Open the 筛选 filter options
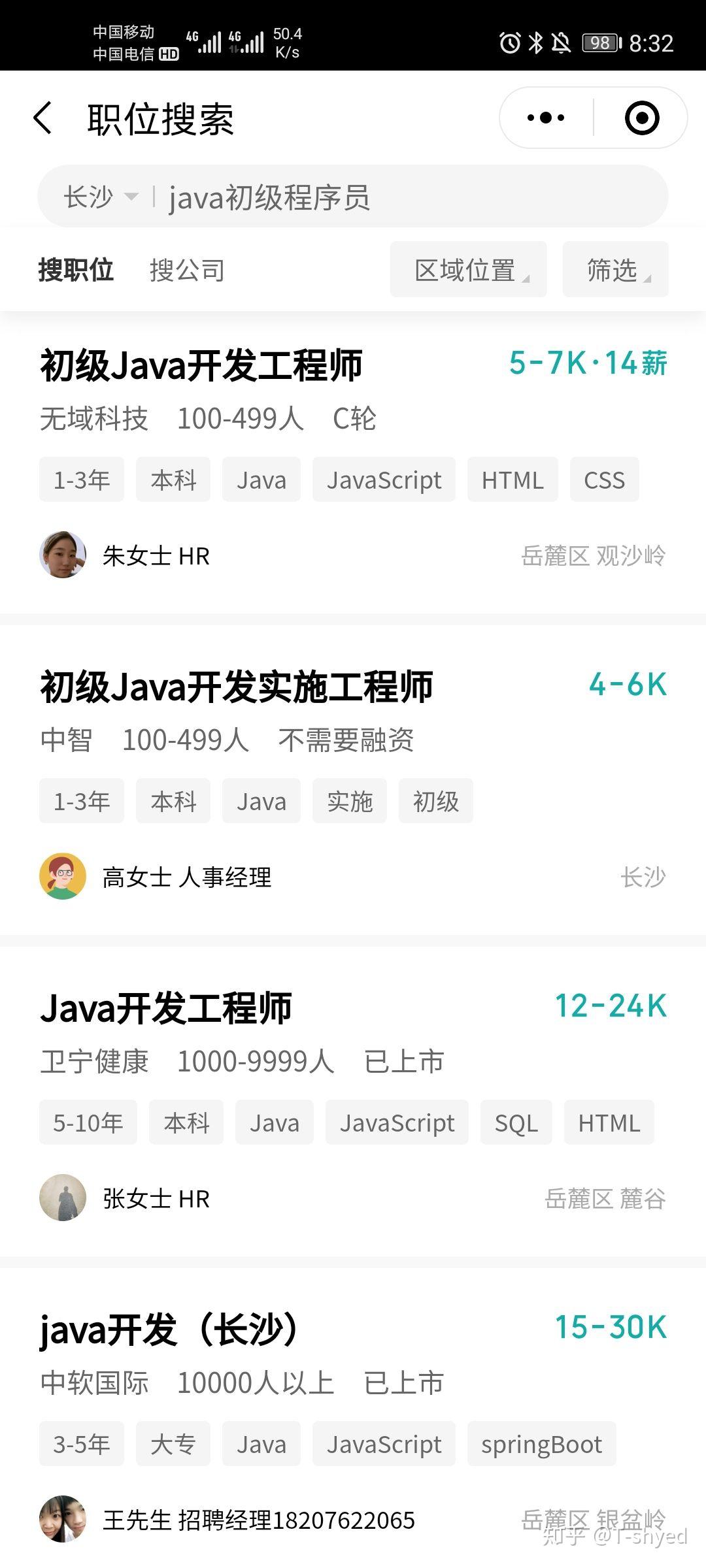The image size is (706, 1568). coord(615,270)
